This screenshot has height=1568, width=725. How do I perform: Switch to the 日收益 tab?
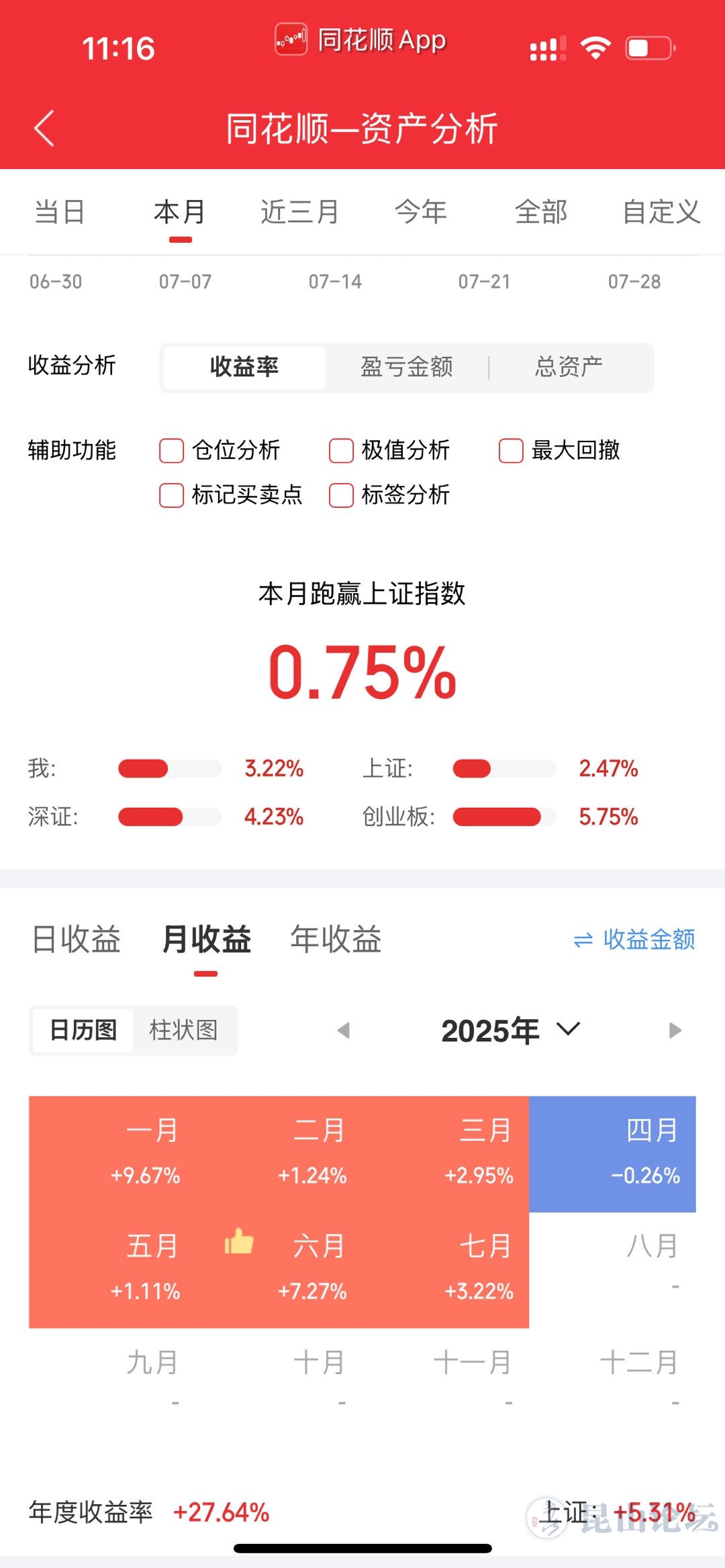click(x=77, y=939)
